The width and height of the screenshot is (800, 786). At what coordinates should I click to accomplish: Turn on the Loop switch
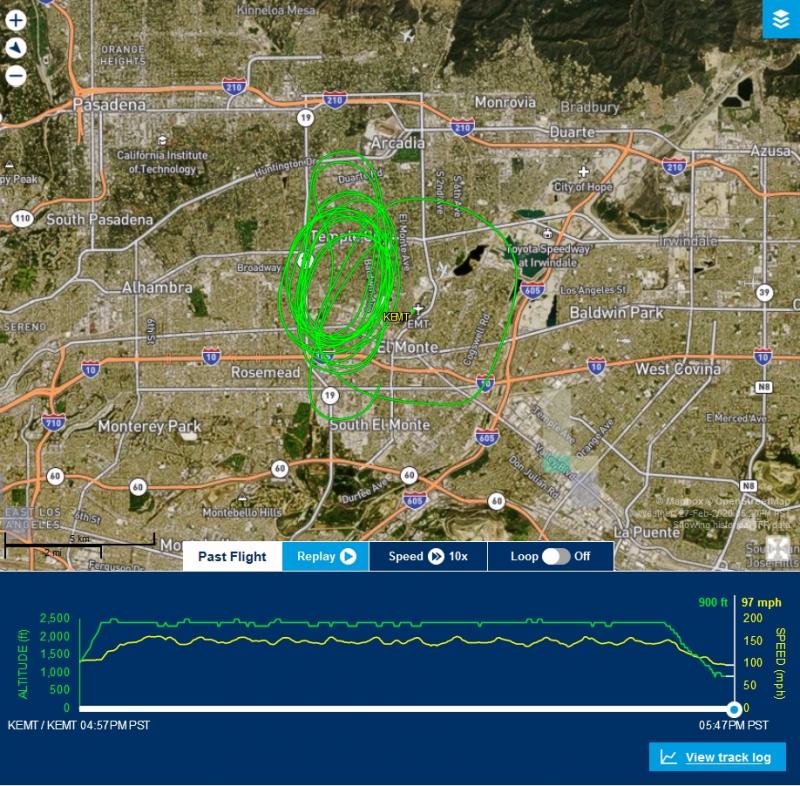pyautogui.click(x=556, y=556)
